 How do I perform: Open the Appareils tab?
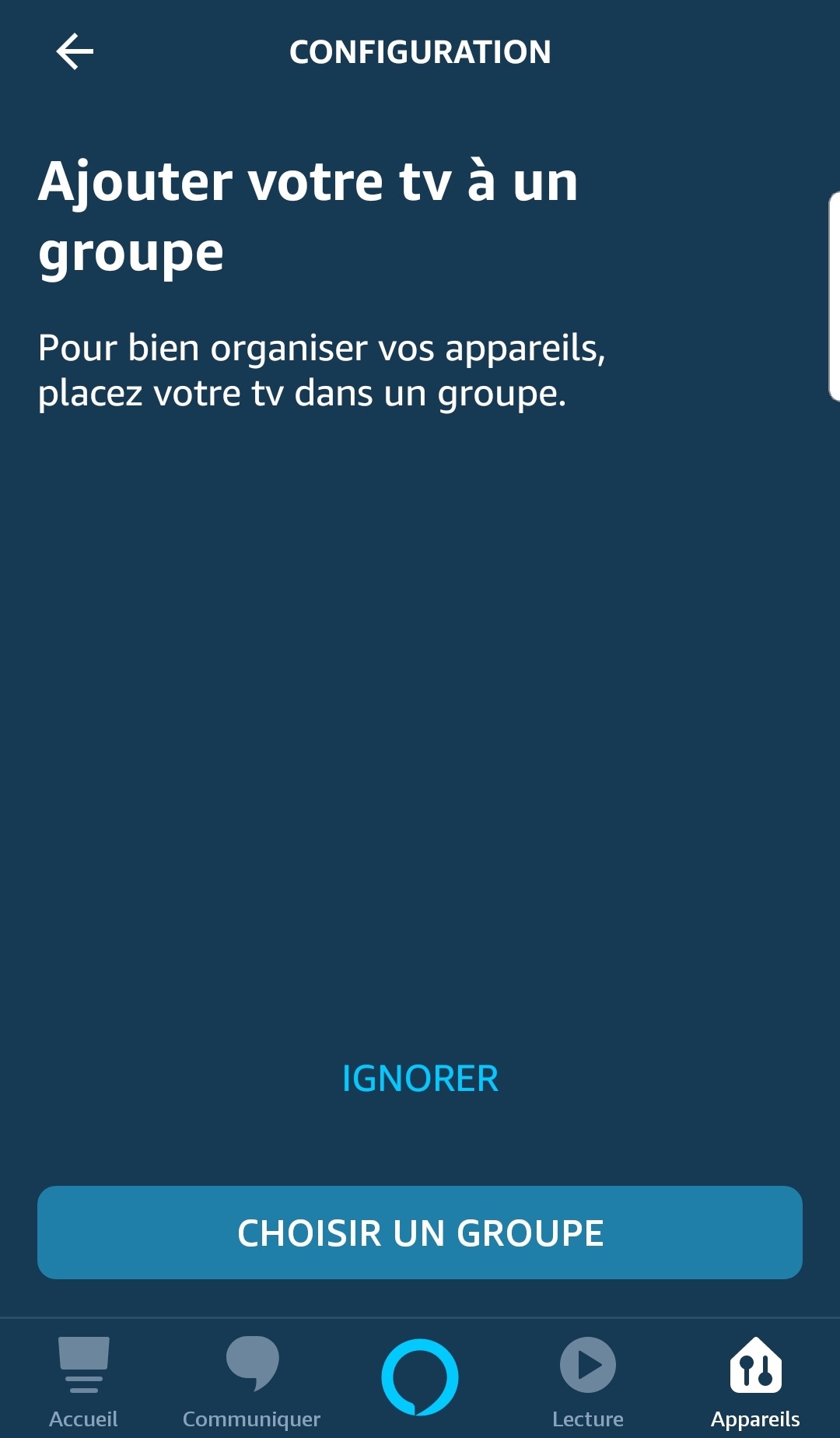[755, 1382]
